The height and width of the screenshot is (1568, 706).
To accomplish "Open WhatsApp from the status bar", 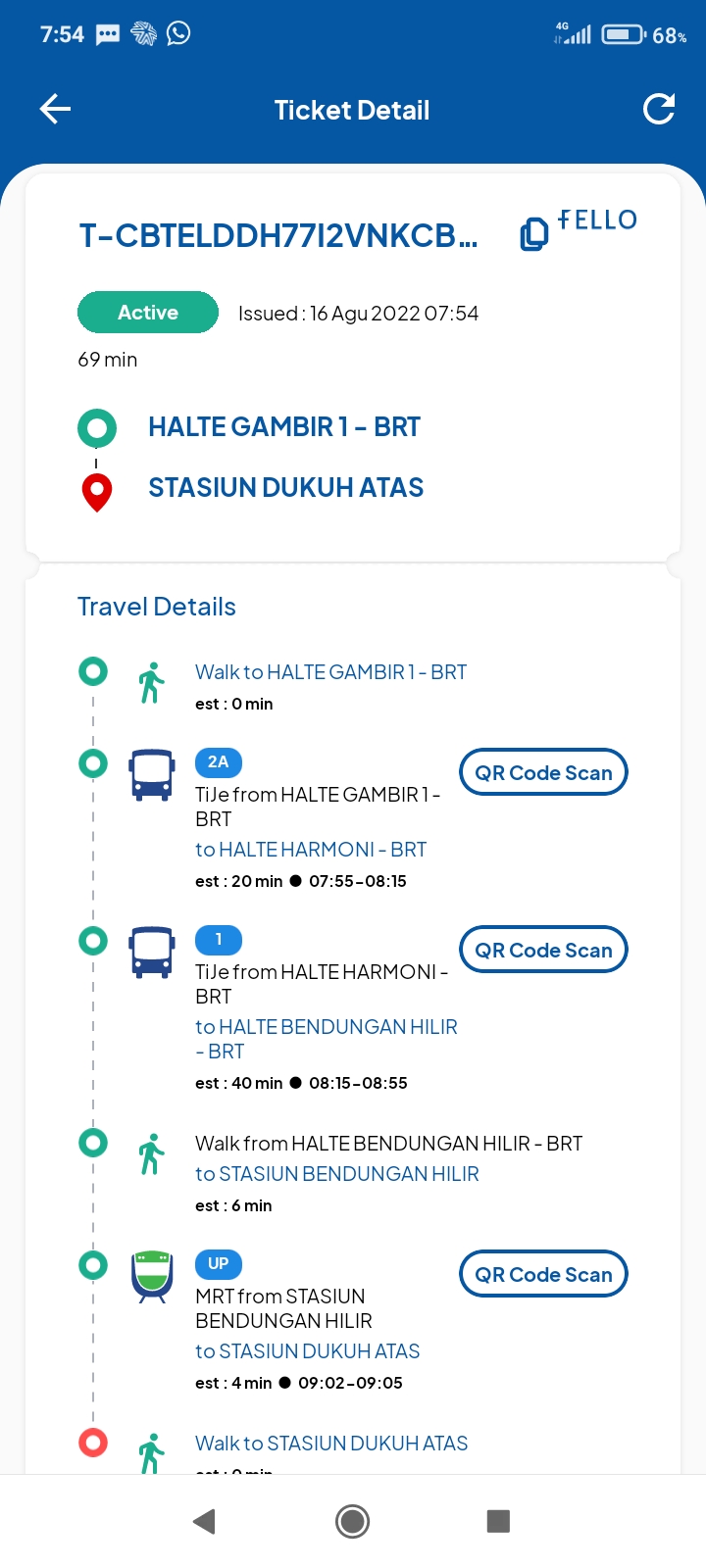I will click(x=178, y=33).
